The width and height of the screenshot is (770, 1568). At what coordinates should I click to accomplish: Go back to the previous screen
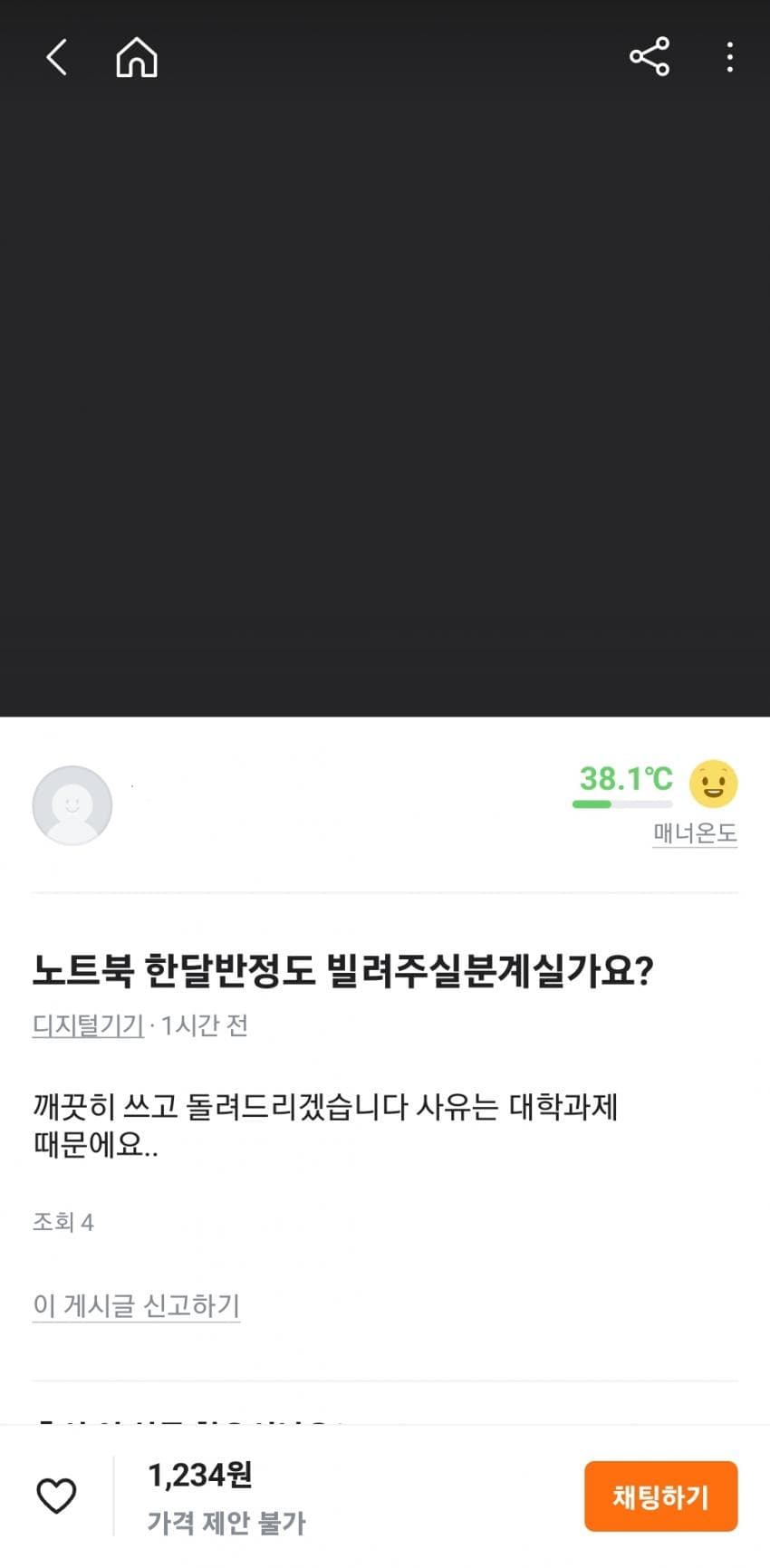coord(56,57)
